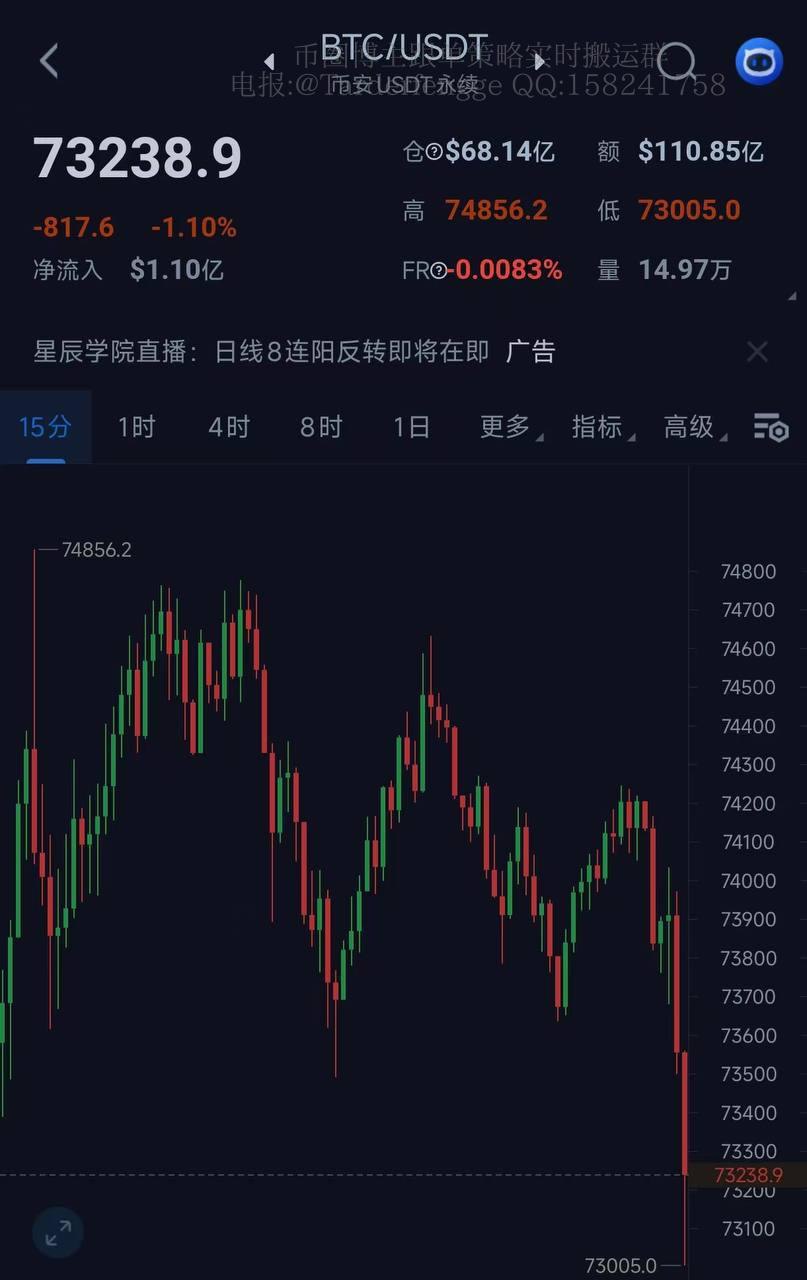Open the blue robot assistant icon

click(x=759, y=61)
